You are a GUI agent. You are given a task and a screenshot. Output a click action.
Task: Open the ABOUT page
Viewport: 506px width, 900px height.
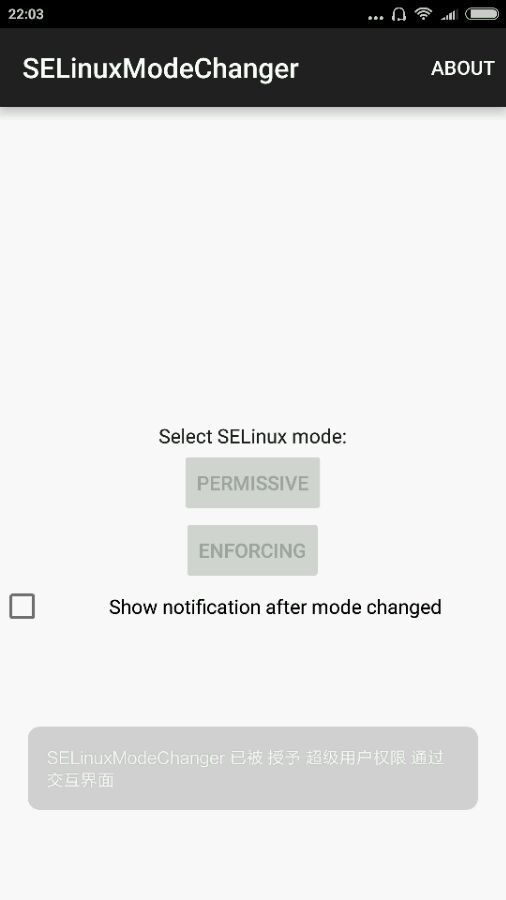point(462,68)
